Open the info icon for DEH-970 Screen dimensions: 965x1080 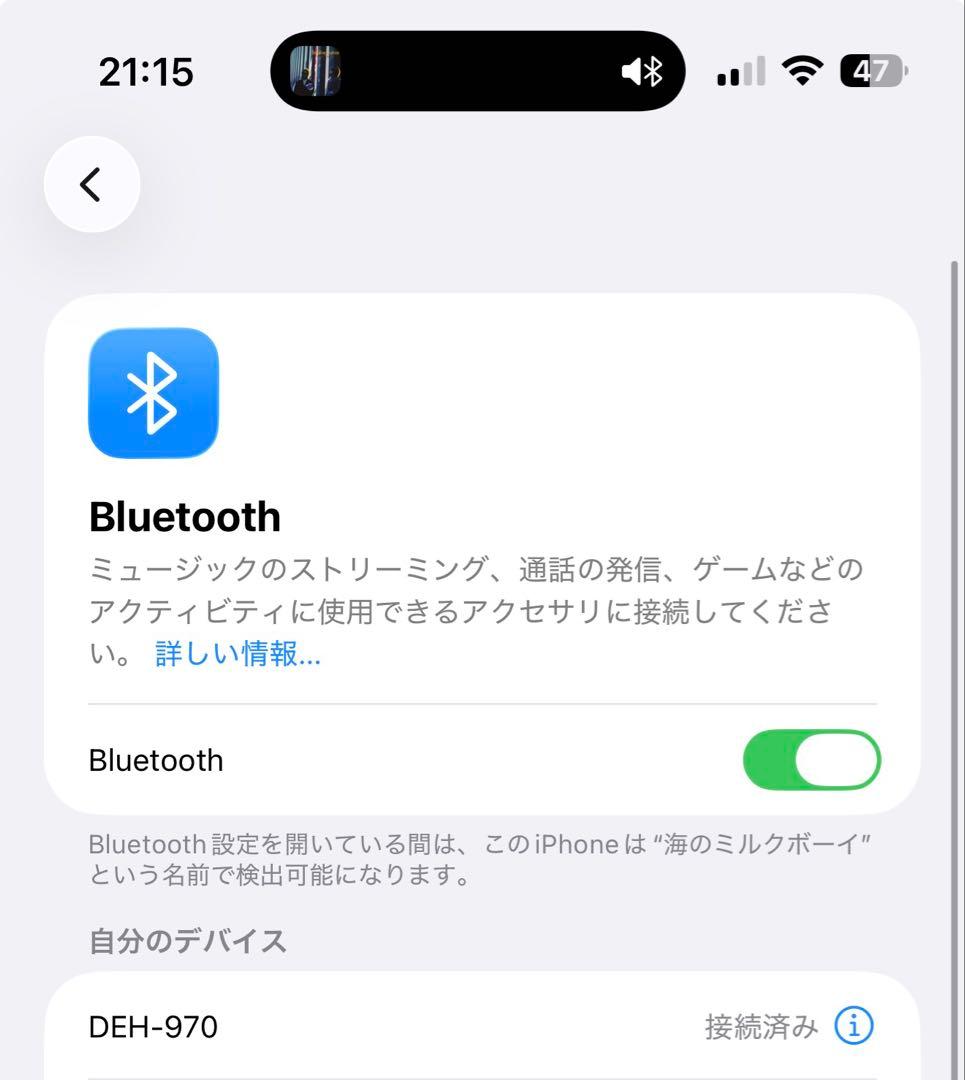(853, 1026)
